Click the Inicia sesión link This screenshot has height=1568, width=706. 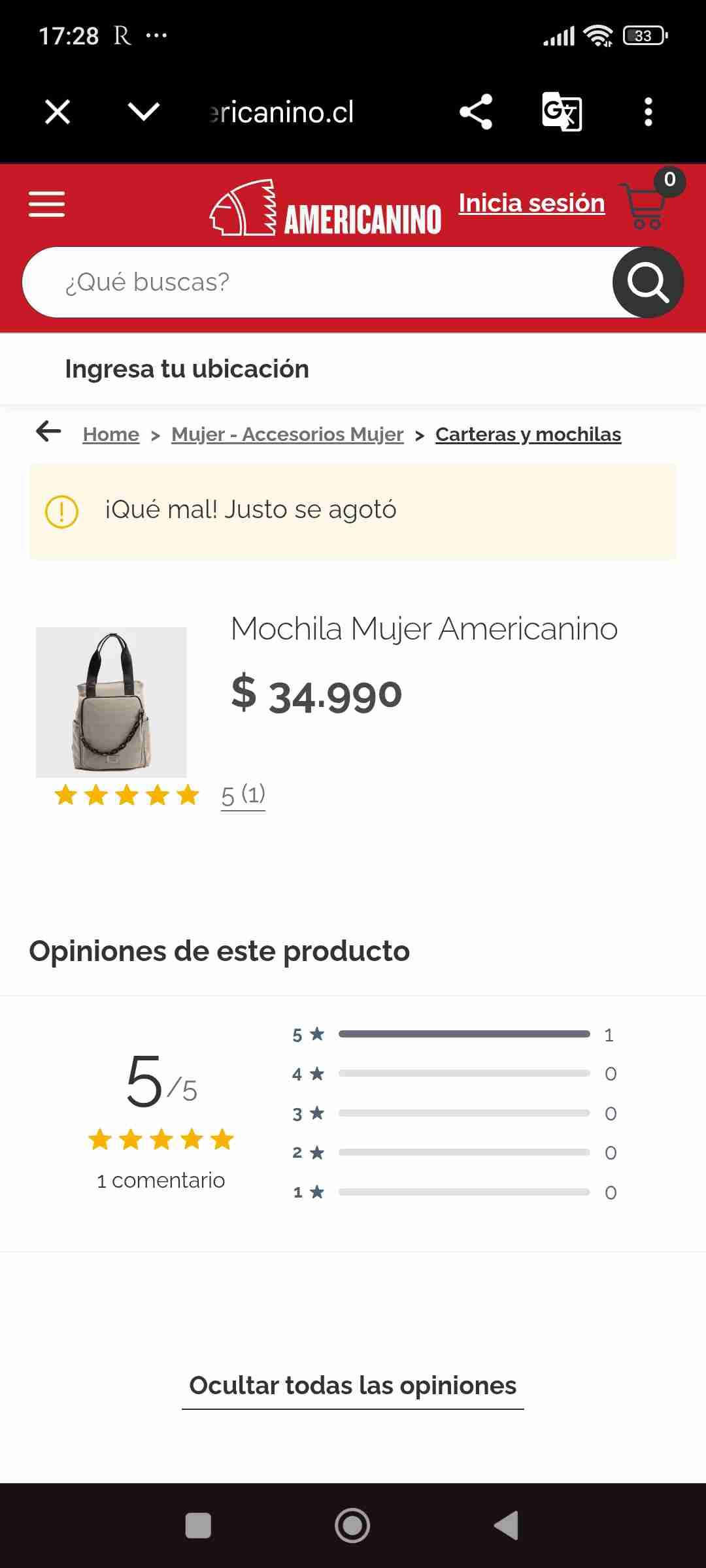pyautogui.click(x=532, y=203)
